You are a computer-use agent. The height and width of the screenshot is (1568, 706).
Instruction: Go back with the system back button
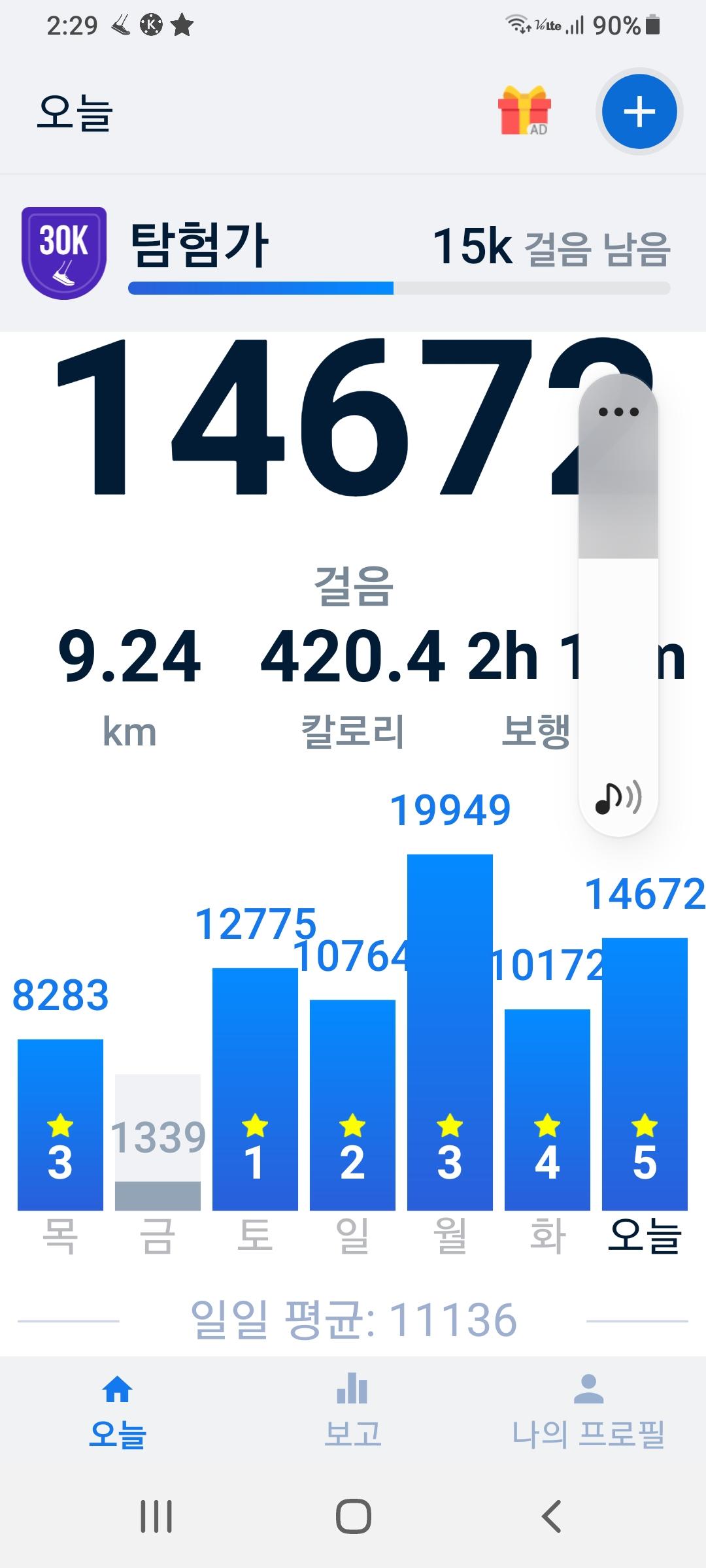pos(551,1516)
